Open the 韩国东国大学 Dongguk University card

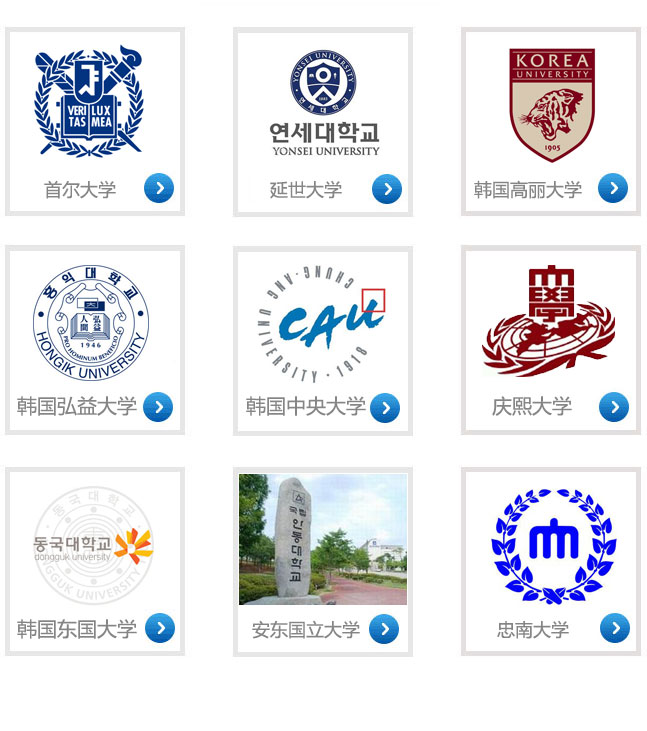(x=95, y=560)
